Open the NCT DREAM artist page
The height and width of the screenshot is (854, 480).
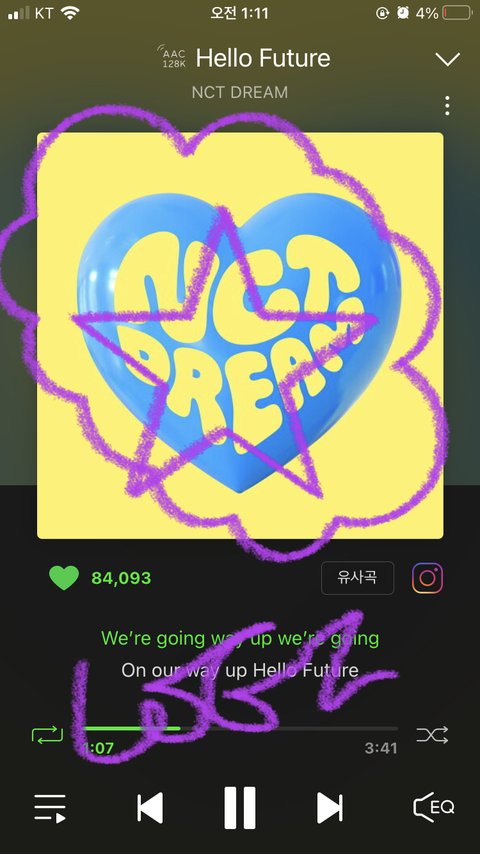pyautogui.click(x=240, y=92)
